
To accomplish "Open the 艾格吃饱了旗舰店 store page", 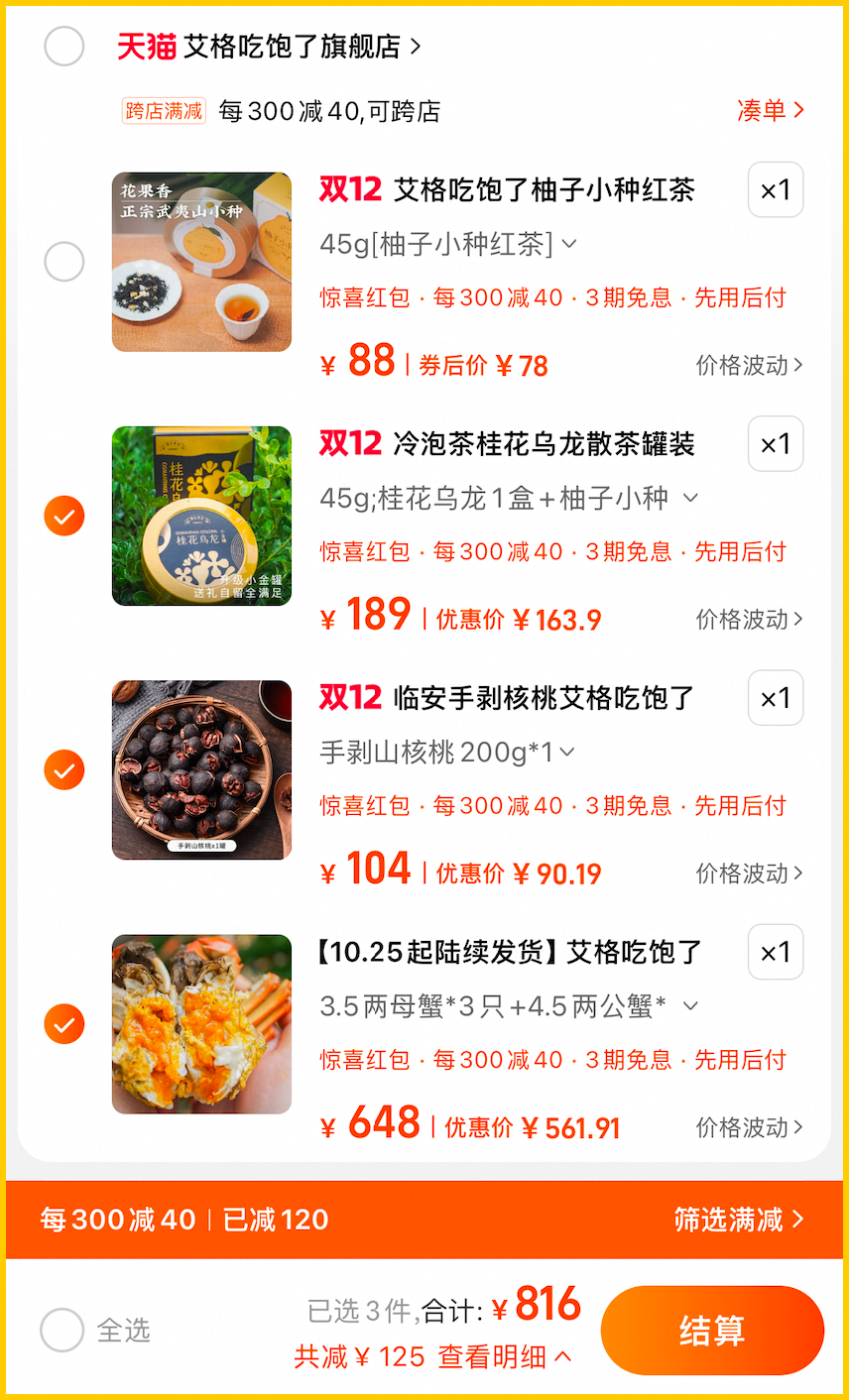I will [270, 47].
